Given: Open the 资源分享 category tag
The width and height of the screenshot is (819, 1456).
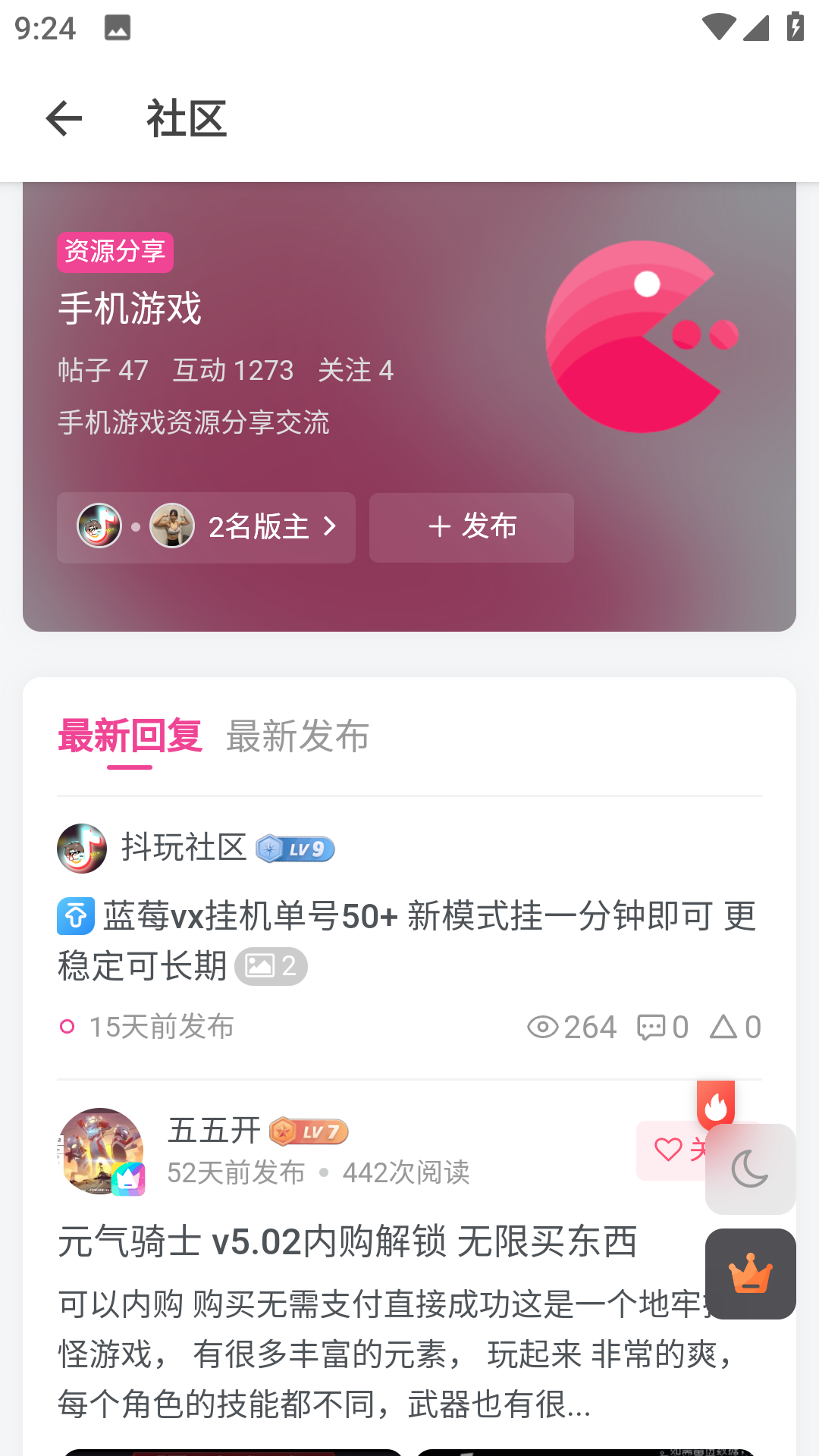Looking at the screenshot, I should [x=115, y=252].
